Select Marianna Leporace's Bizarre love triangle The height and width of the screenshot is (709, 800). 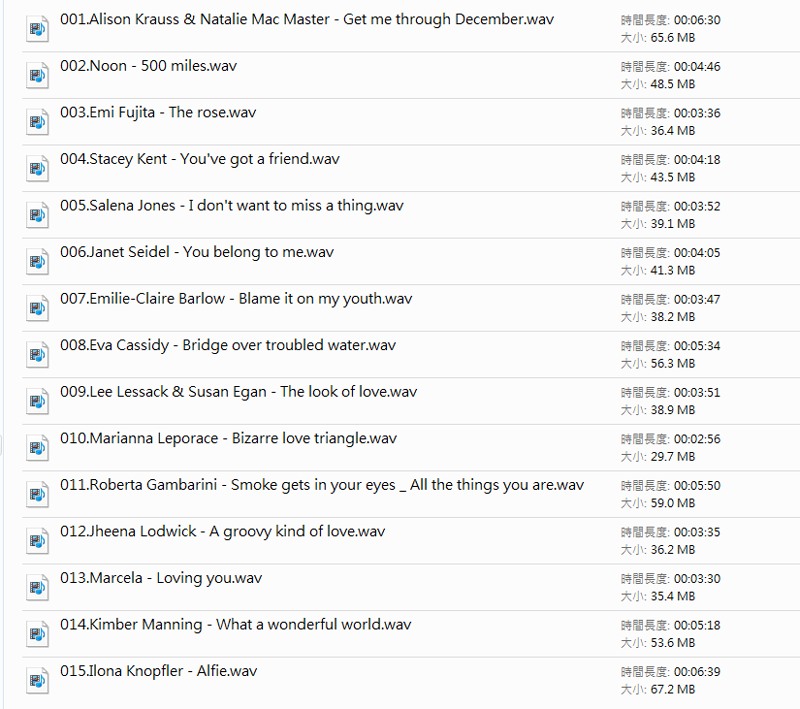tap(228, 438)
